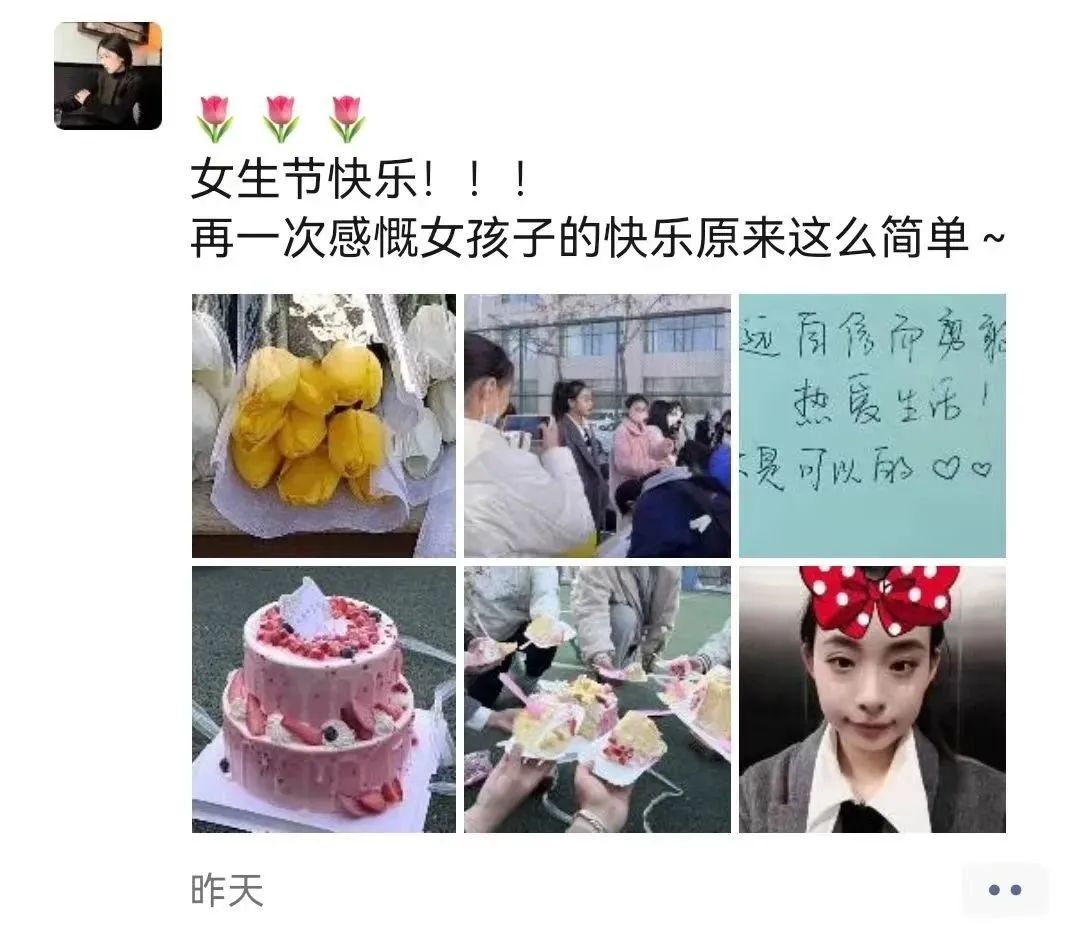Open the handwritten note photo
The height and width of the screenshot is (938, 1079).
pyautogui.click(x=872, y=425)
